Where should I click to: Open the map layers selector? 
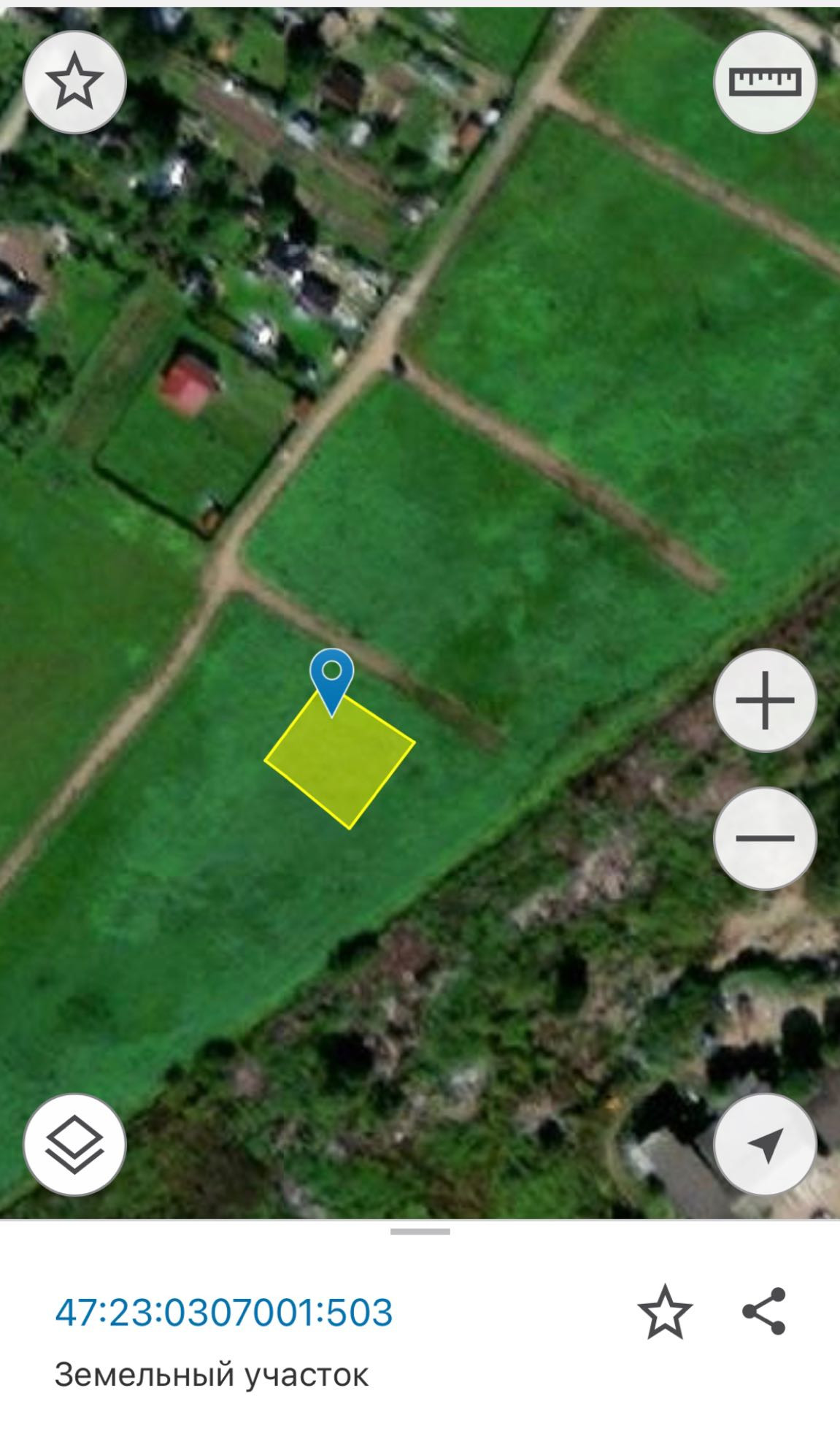point(74,1145)
